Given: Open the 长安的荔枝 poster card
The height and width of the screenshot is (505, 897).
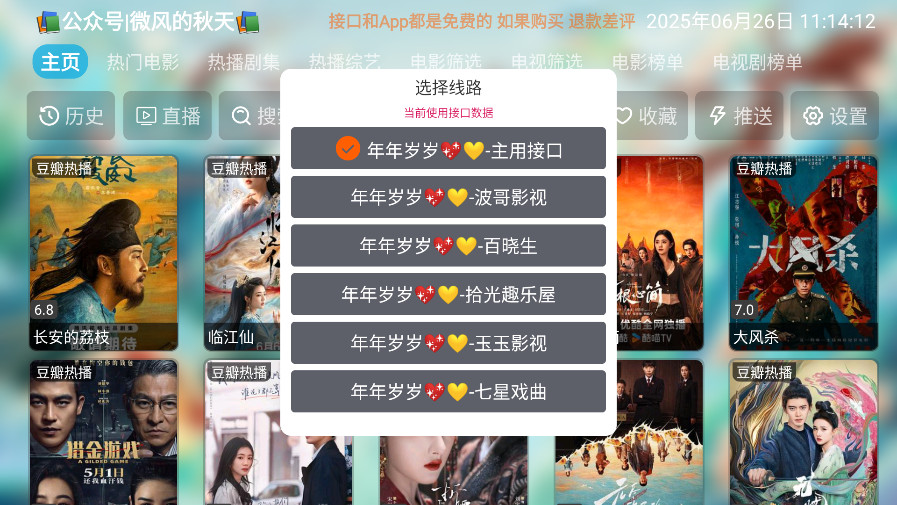Looking at the screenshot, I should (x=103, y=252).
